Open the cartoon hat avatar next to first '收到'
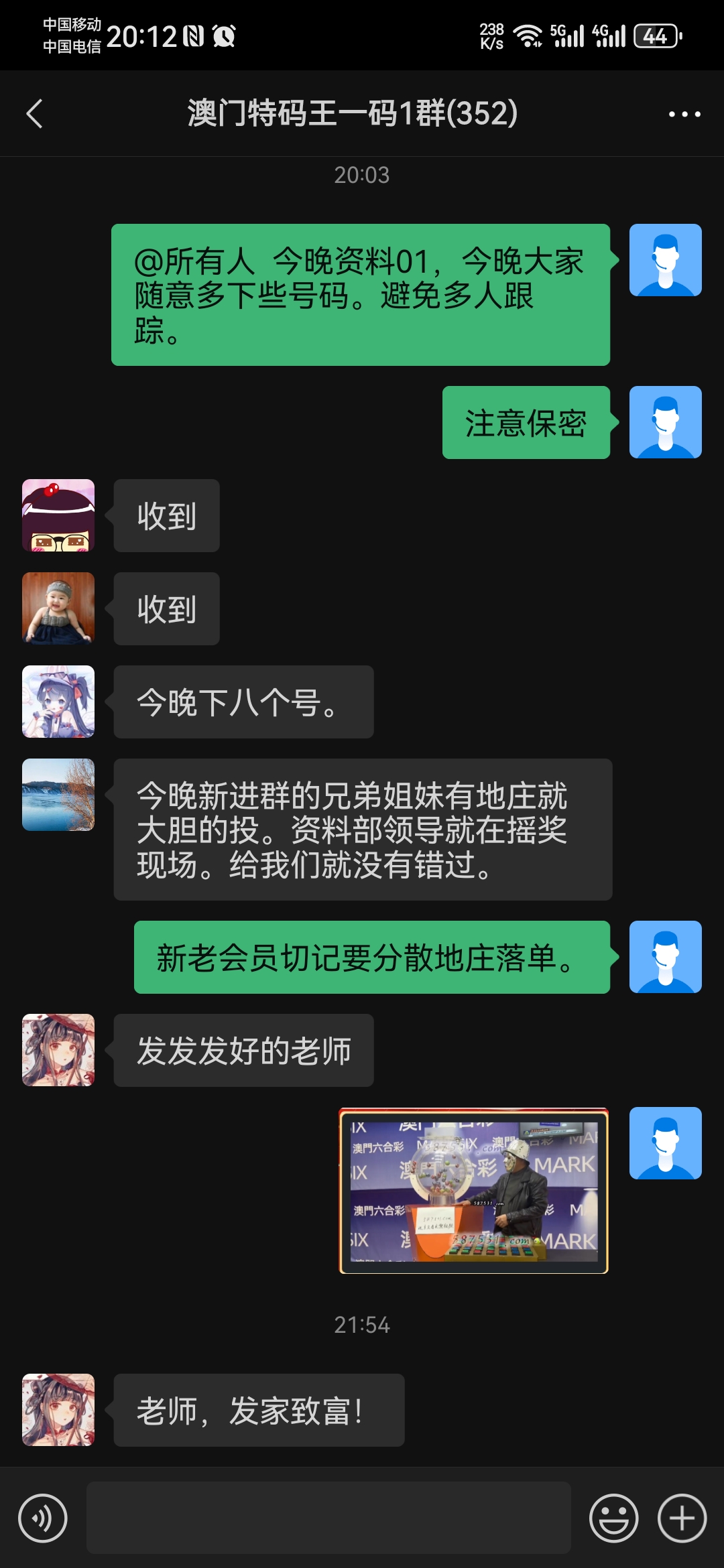Image resolution: width=724 pixels, height=1568 pixels. point(58,515)
